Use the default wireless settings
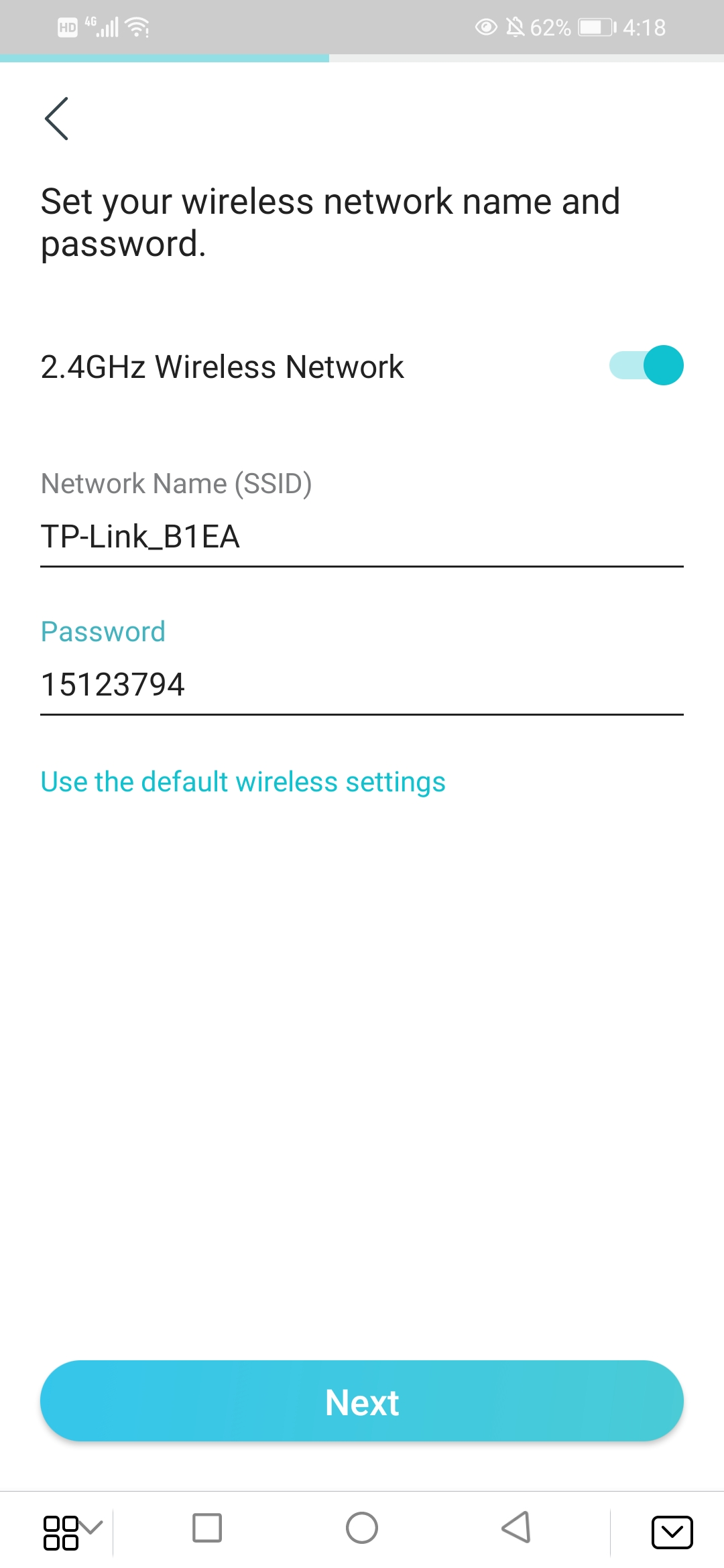This screenshot has width=724, height=1568. 243,782
